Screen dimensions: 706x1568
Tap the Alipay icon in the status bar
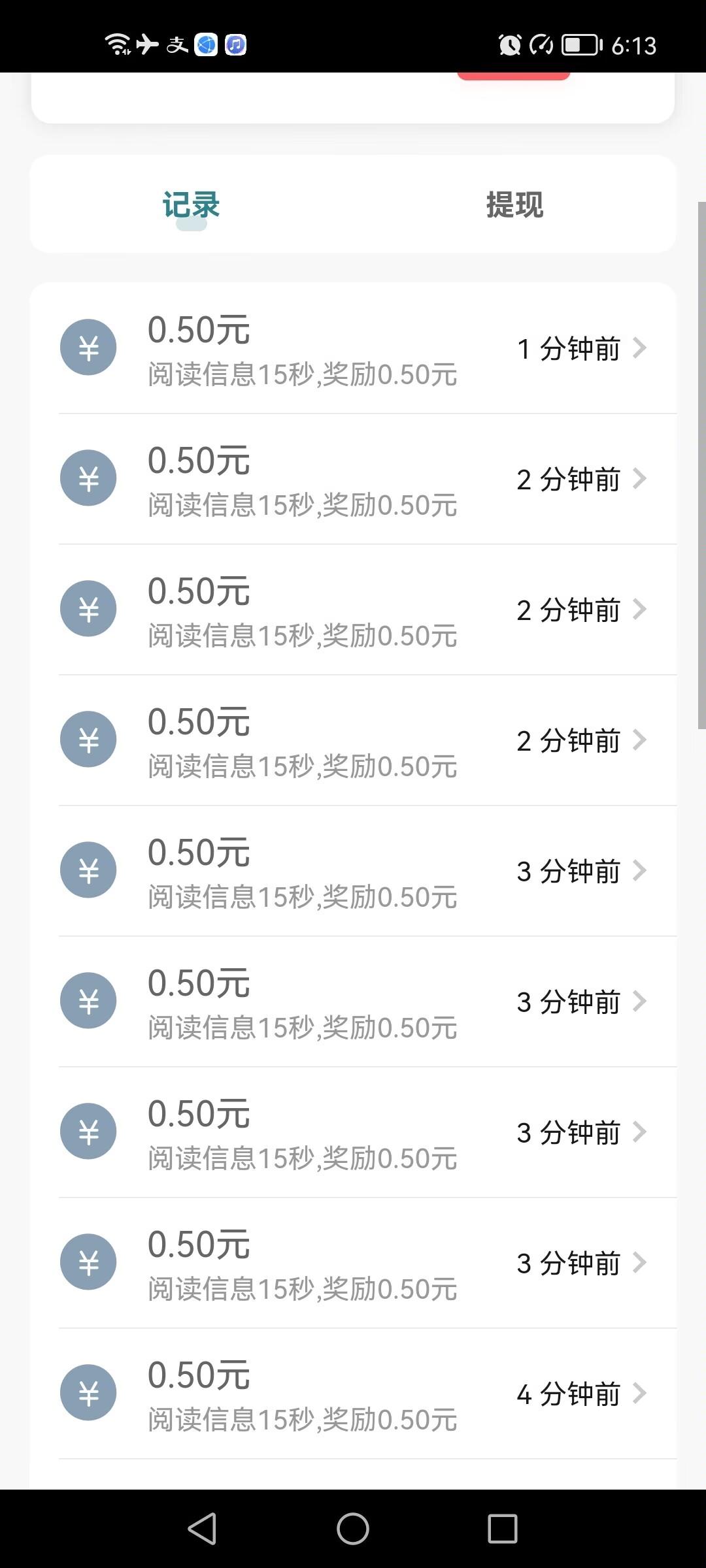[175, 44]
